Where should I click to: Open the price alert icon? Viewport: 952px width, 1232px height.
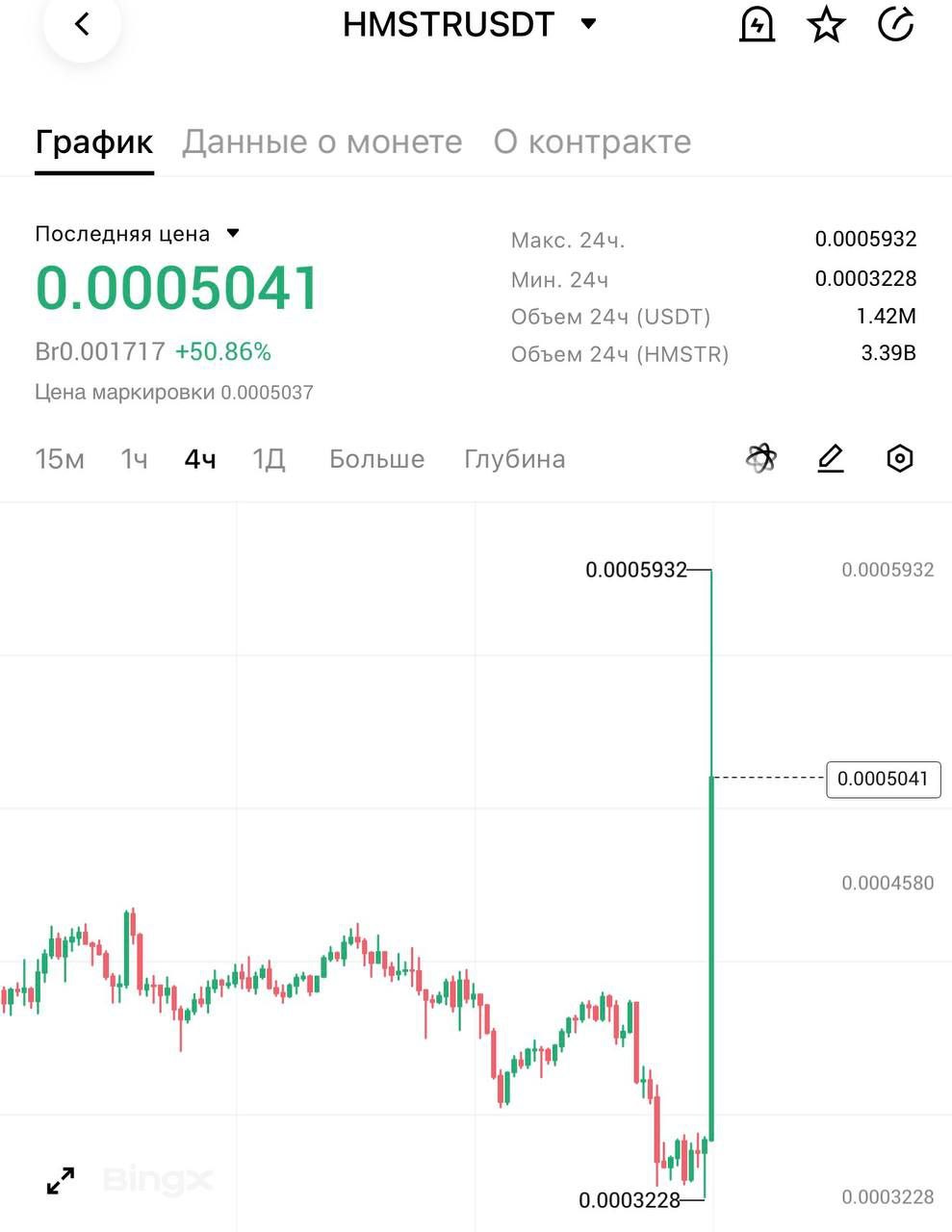pyautogui.click(x=758, y=25)
